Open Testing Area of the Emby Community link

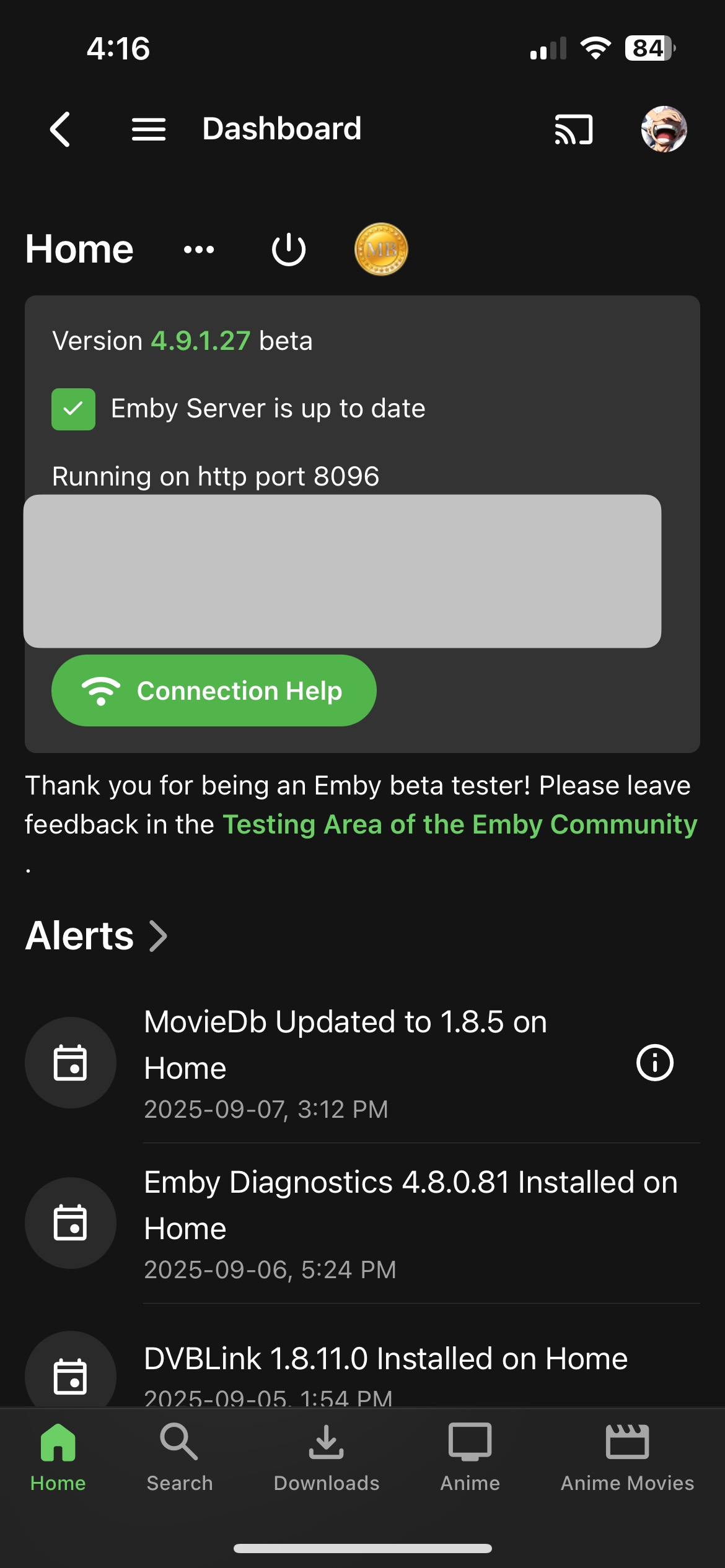point(459,824)
